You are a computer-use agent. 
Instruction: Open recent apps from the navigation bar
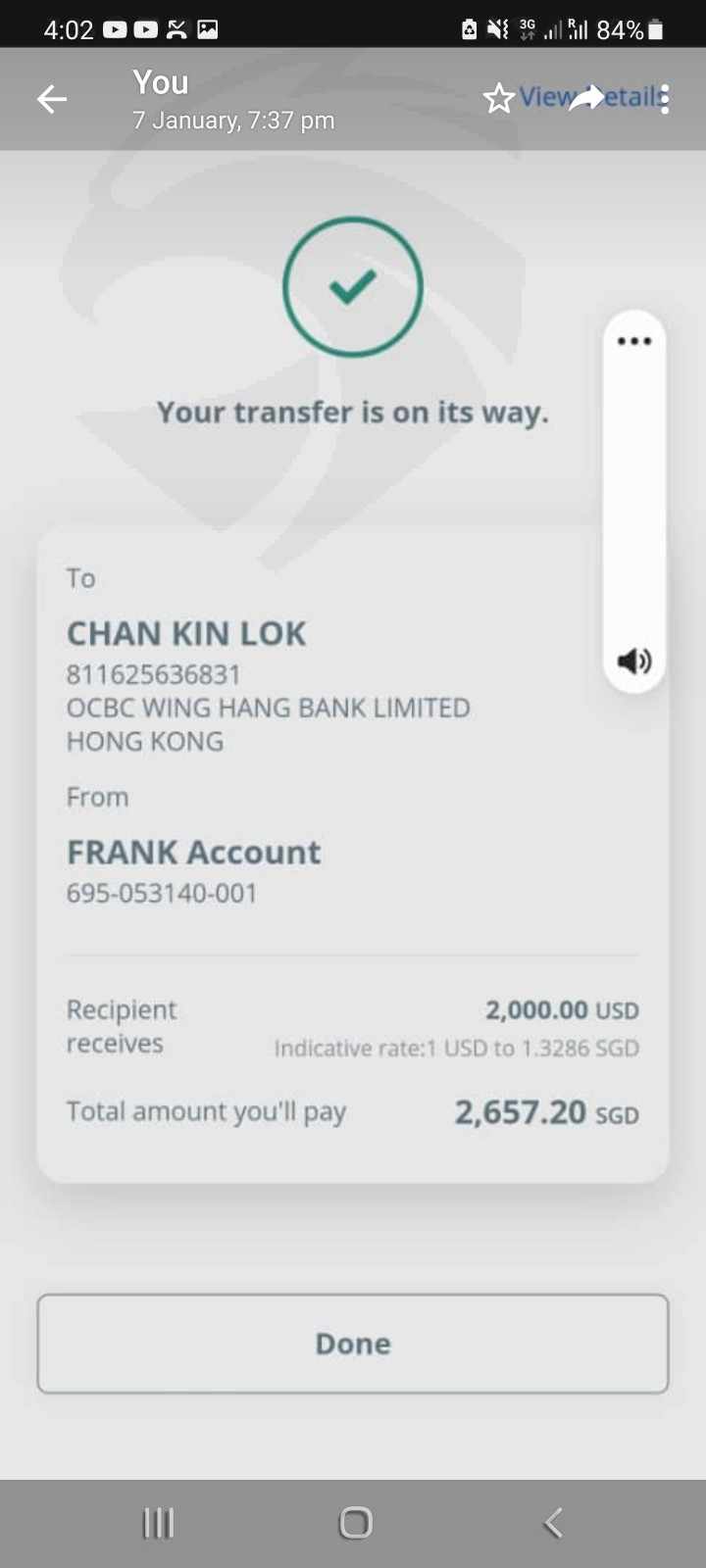[159, 1523]
